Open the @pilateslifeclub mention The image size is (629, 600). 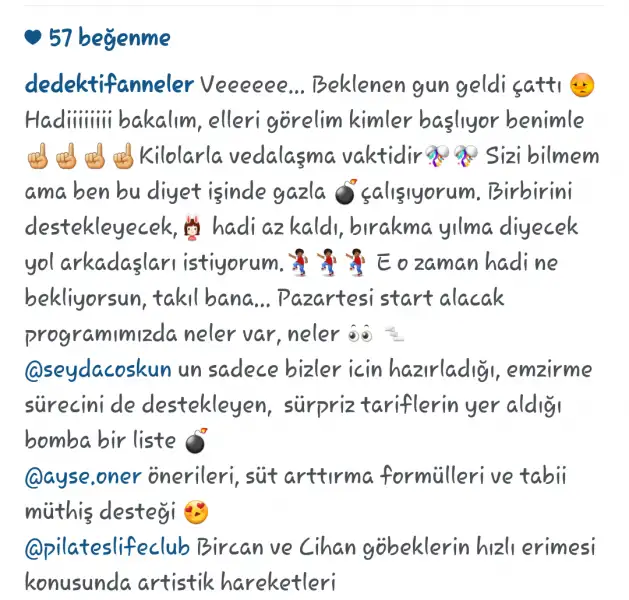(108, 547)
